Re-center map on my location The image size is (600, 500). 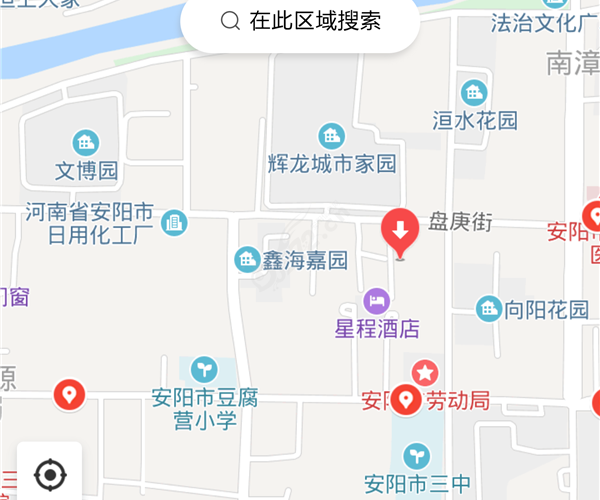pos(47,474)
